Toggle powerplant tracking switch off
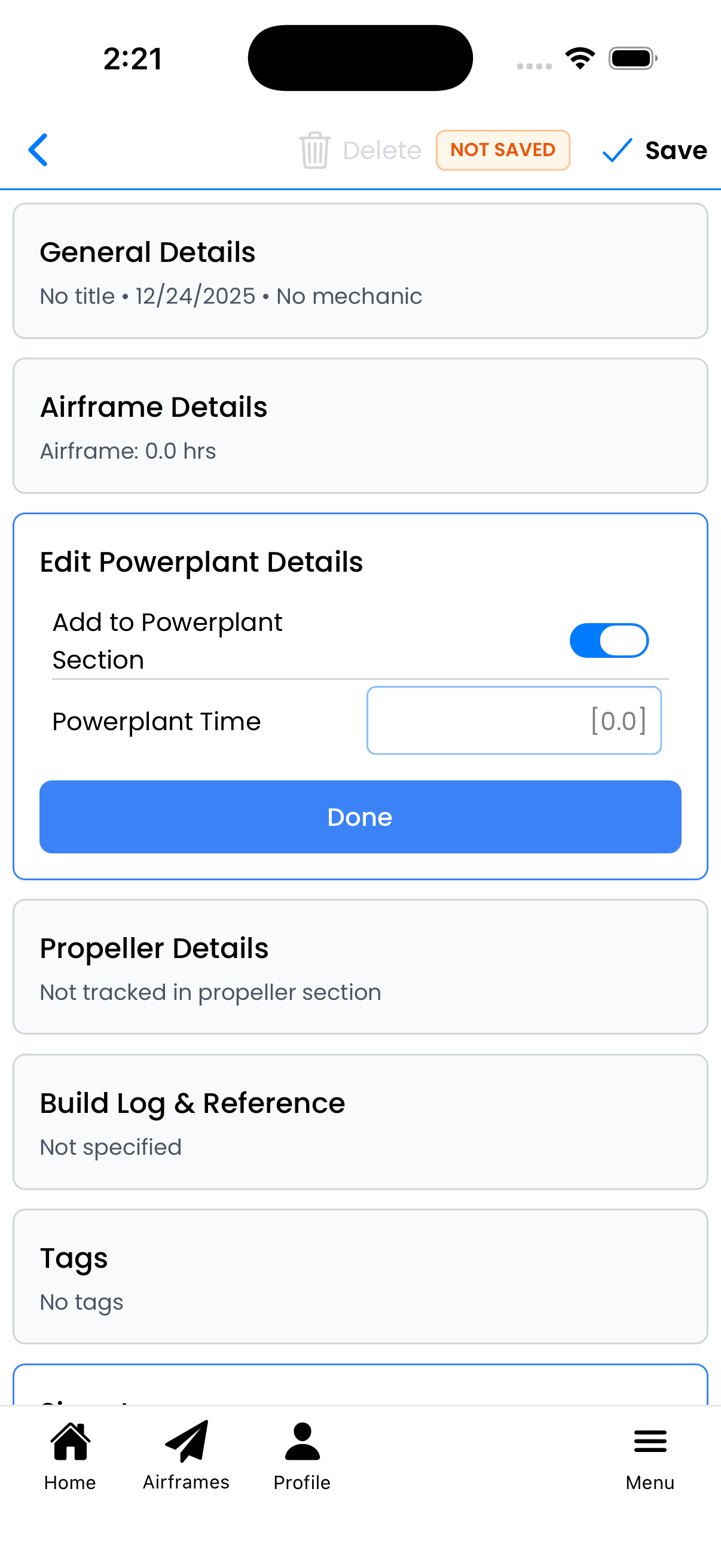Screen dimensions: 721x1568 point(609,640)
